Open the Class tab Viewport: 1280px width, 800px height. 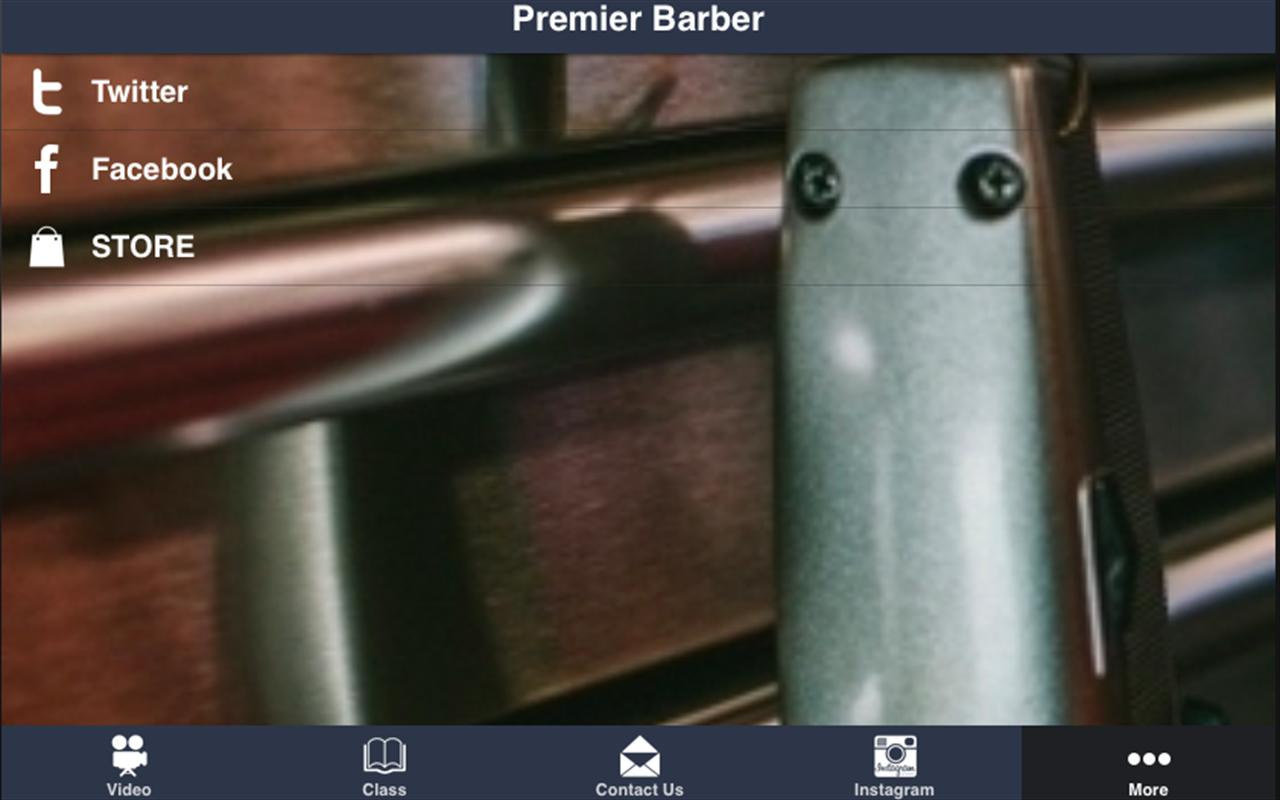click(x=384, y=765)
